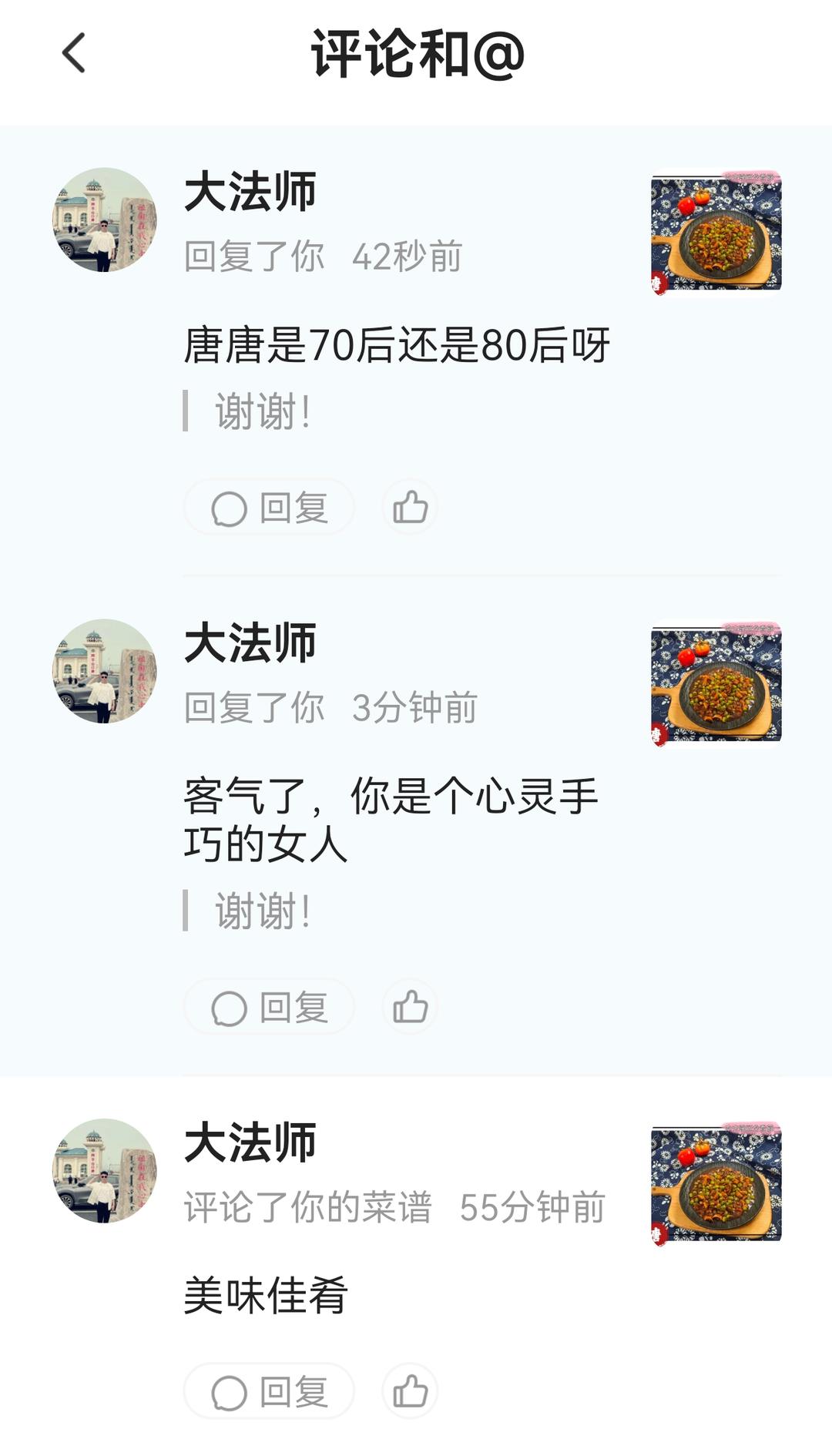Open recipe thumbnail beside the 3分钟前 reply
Image resolution: width=832 pixels, height=1456 pixels.
click(x=716, y=684)
